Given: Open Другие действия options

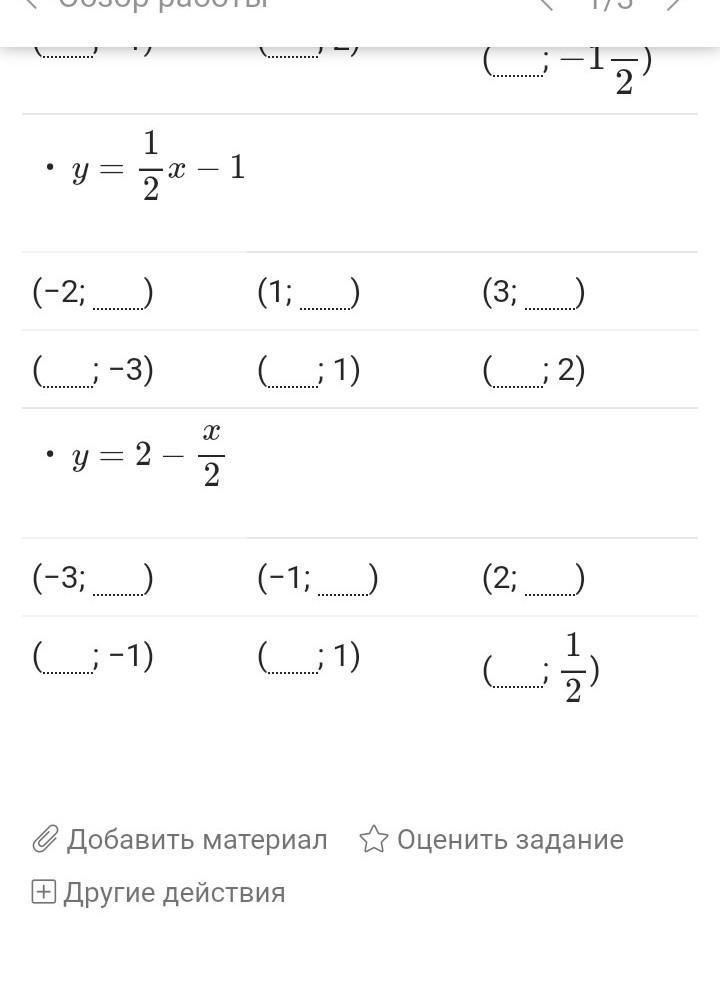Looking at the screenshot, I should (x=158, y=892).
